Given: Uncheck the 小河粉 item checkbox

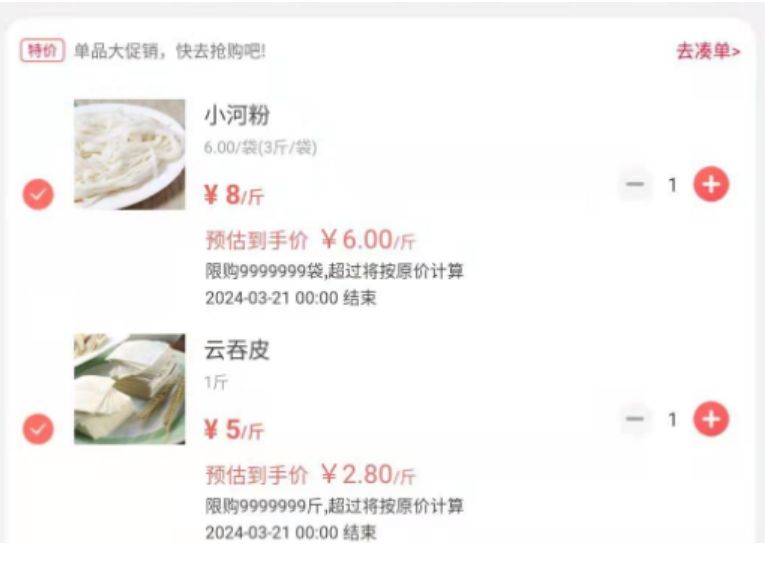Looking at the screenshot, I should 38,194.
